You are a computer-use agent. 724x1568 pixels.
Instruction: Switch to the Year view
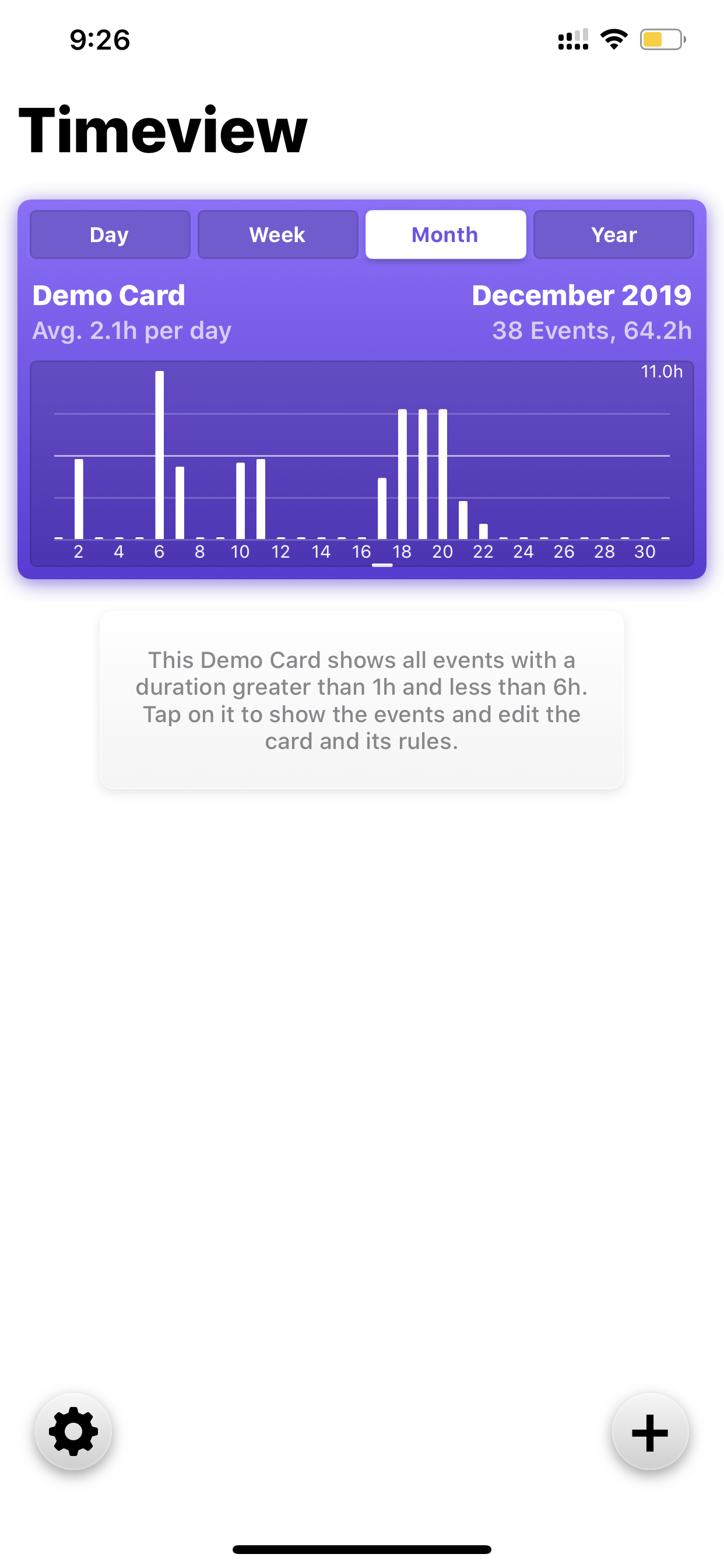click(x=613, y=235)
